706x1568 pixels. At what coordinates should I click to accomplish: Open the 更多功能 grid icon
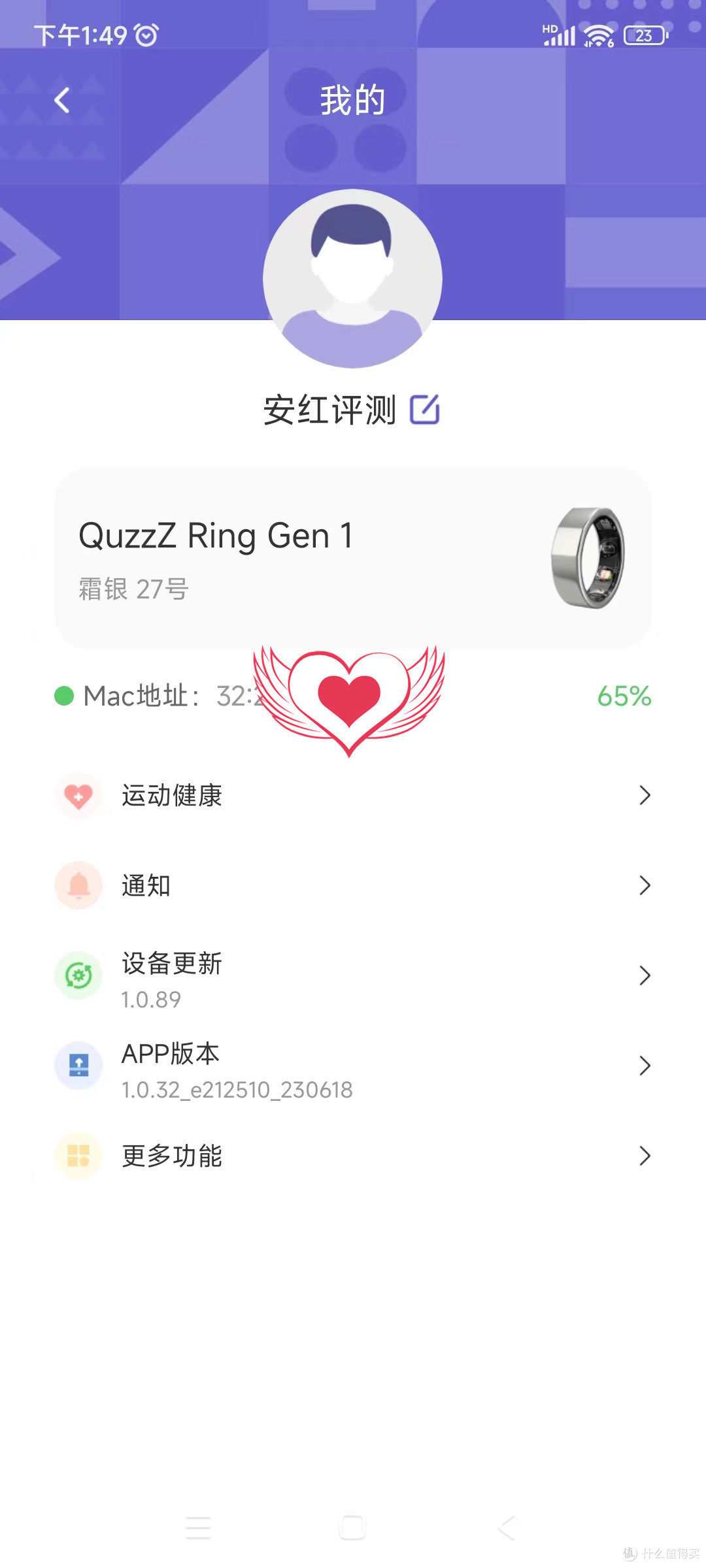pos(78,1155)
